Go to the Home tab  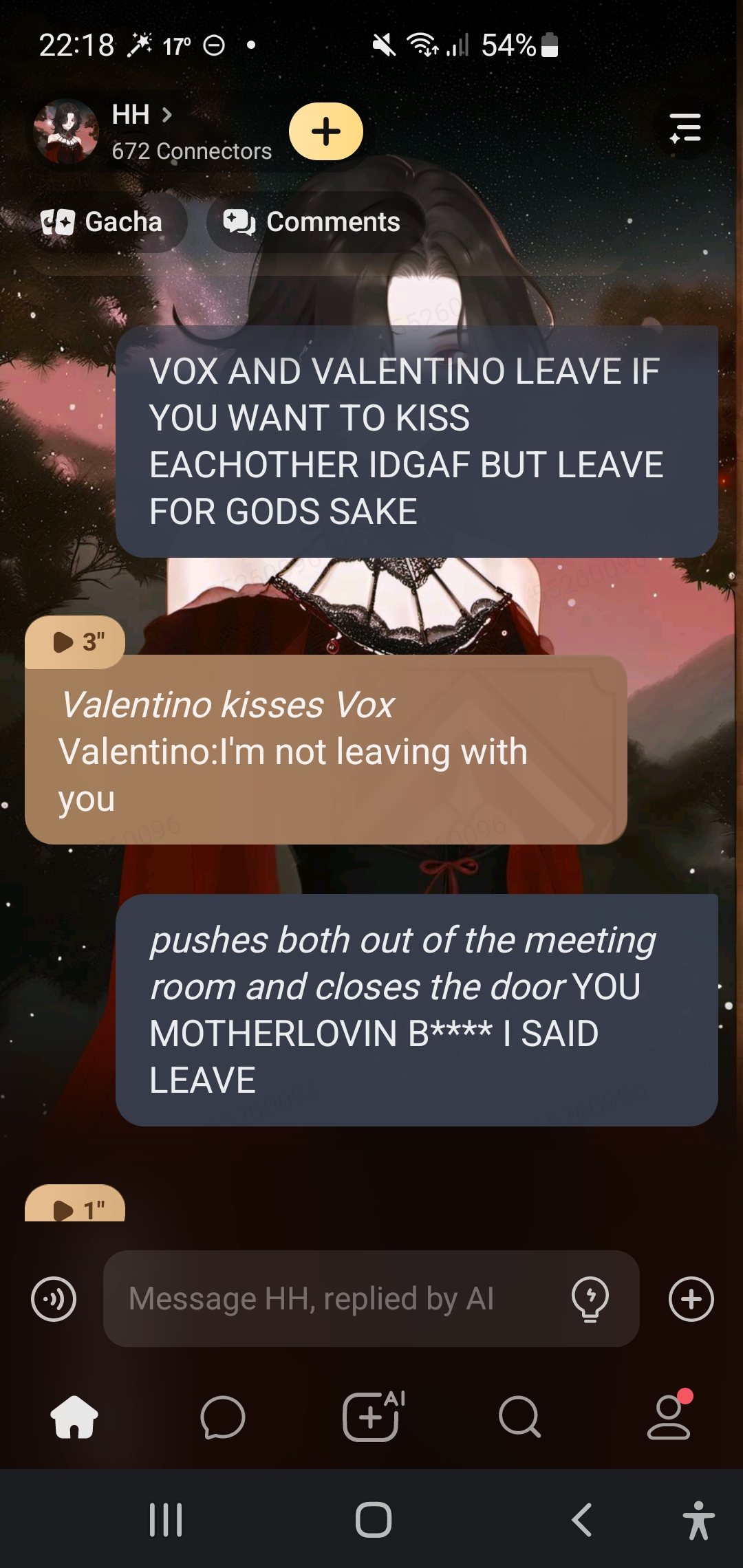pos(74,1417)
